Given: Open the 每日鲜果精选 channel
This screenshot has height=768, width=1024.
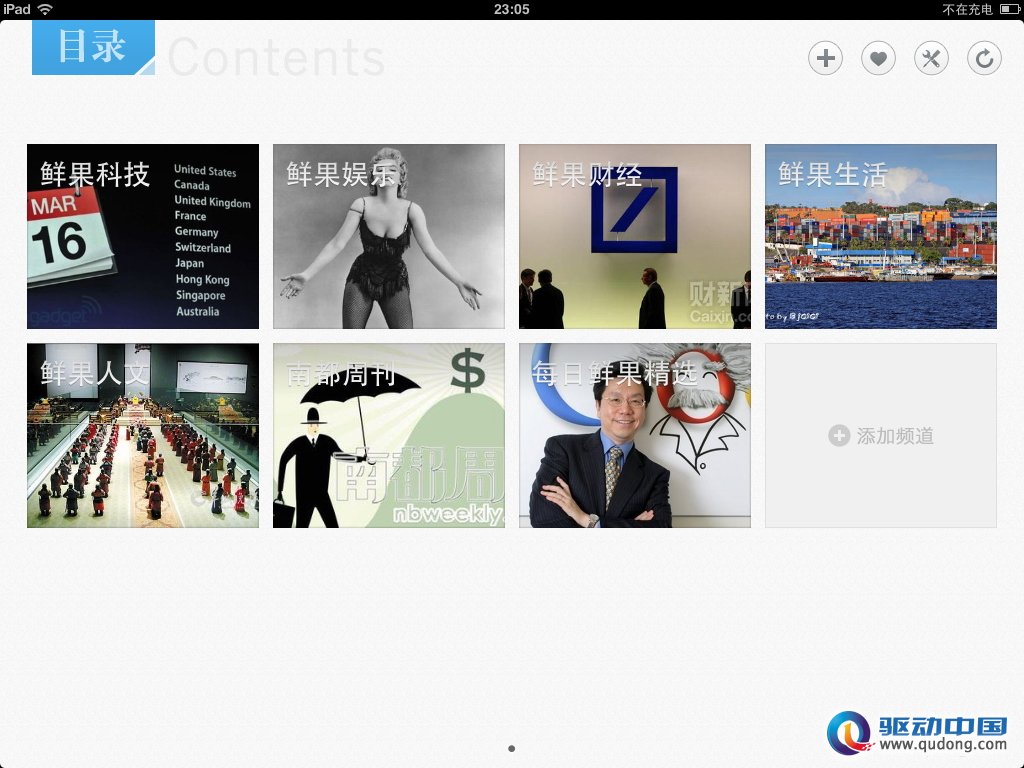Looking at the screenshot, I should pyautogui.click(x=635, y=436).
